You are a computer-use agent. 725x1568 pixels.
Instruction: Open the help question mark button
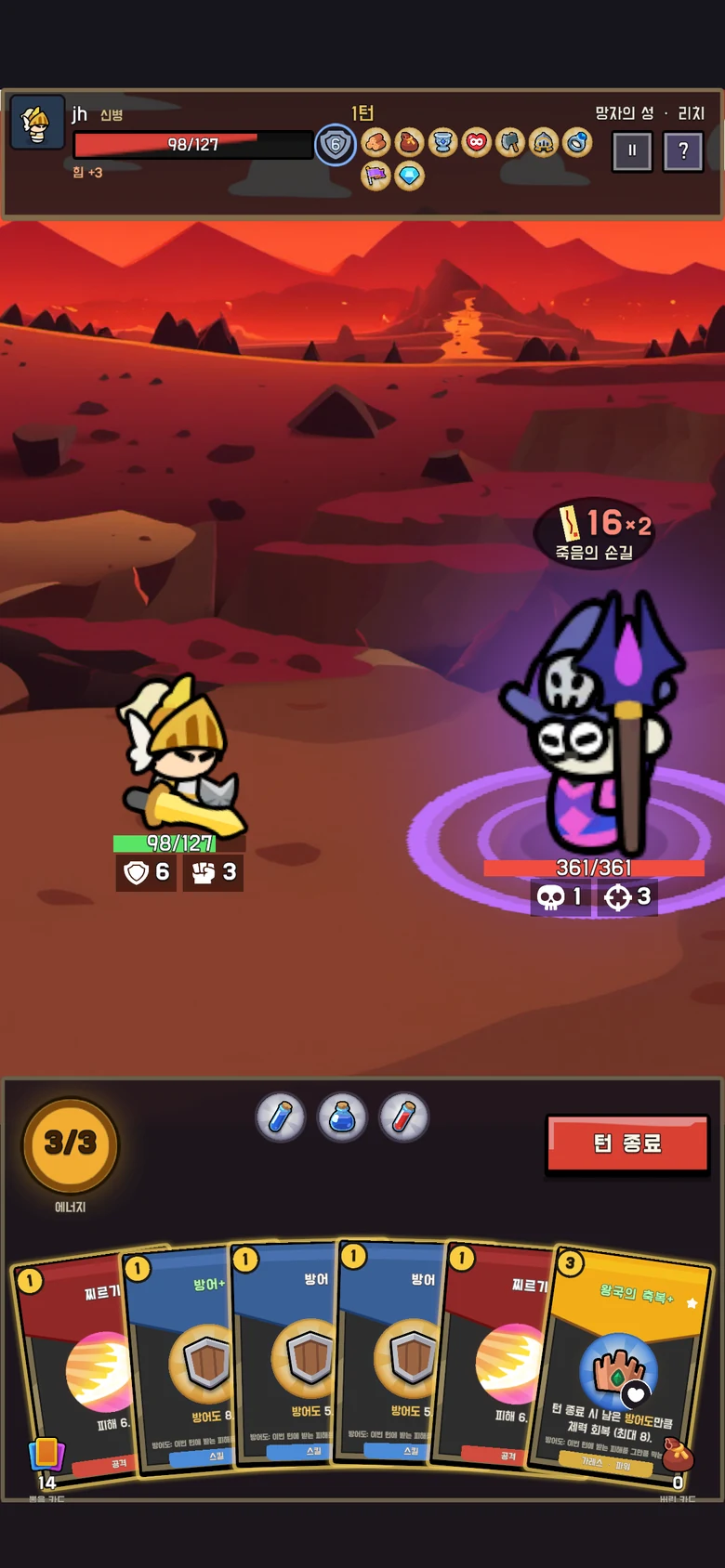click(x=683, y=150)
